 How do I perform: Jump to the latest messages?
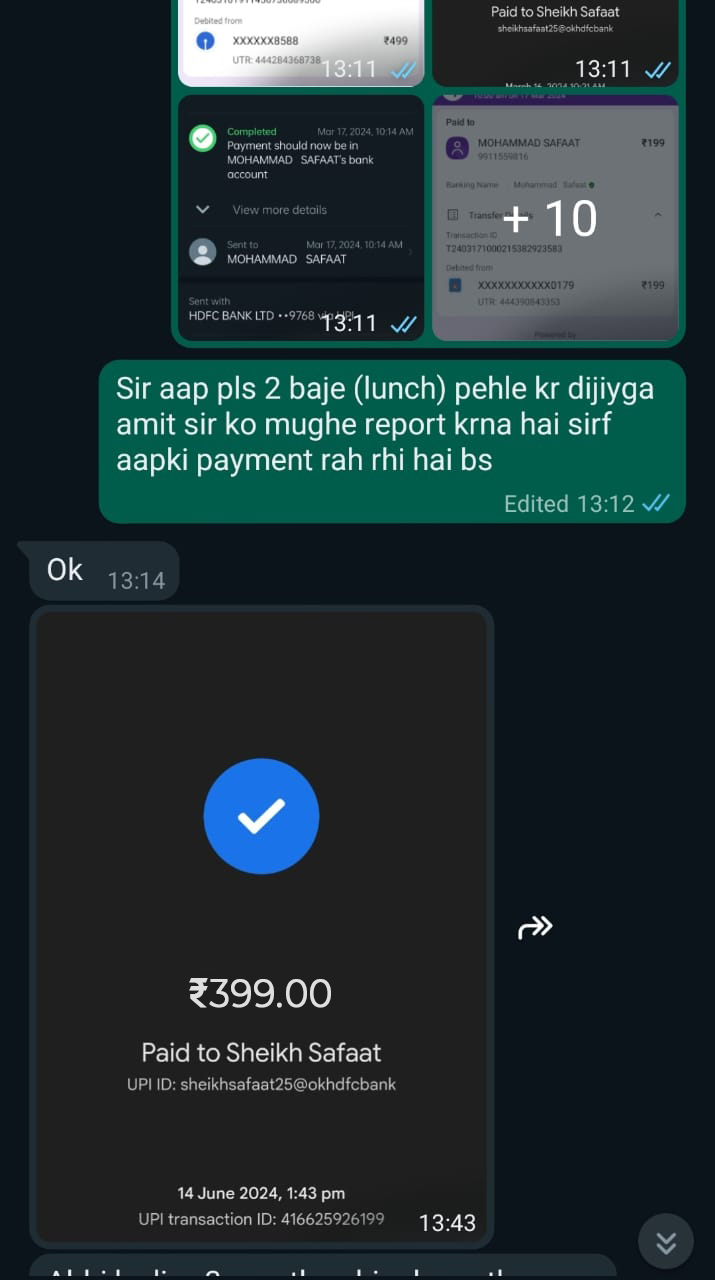click(665, 1242)
